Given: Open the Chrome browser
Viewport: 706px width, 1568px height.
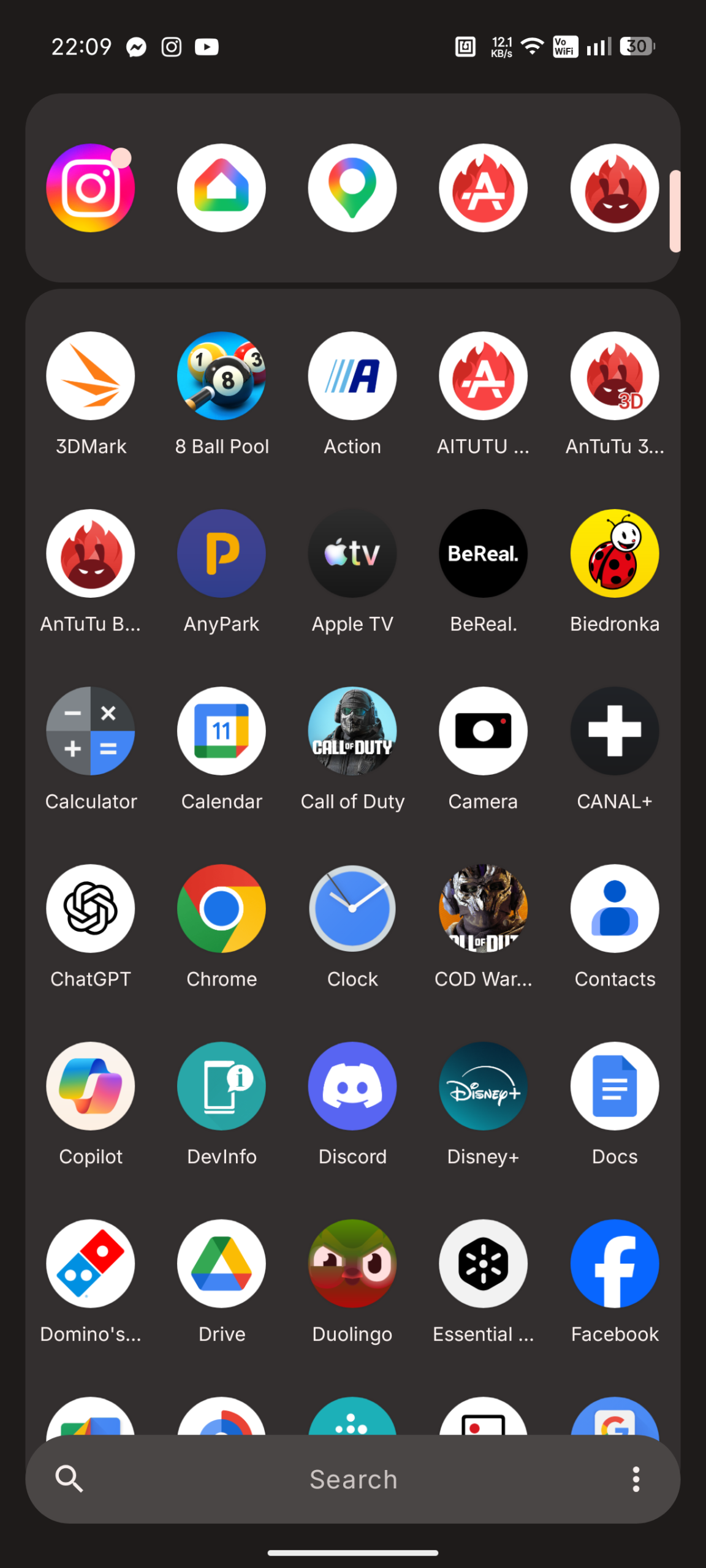Looking at the screenshot, I should [221, 908].
